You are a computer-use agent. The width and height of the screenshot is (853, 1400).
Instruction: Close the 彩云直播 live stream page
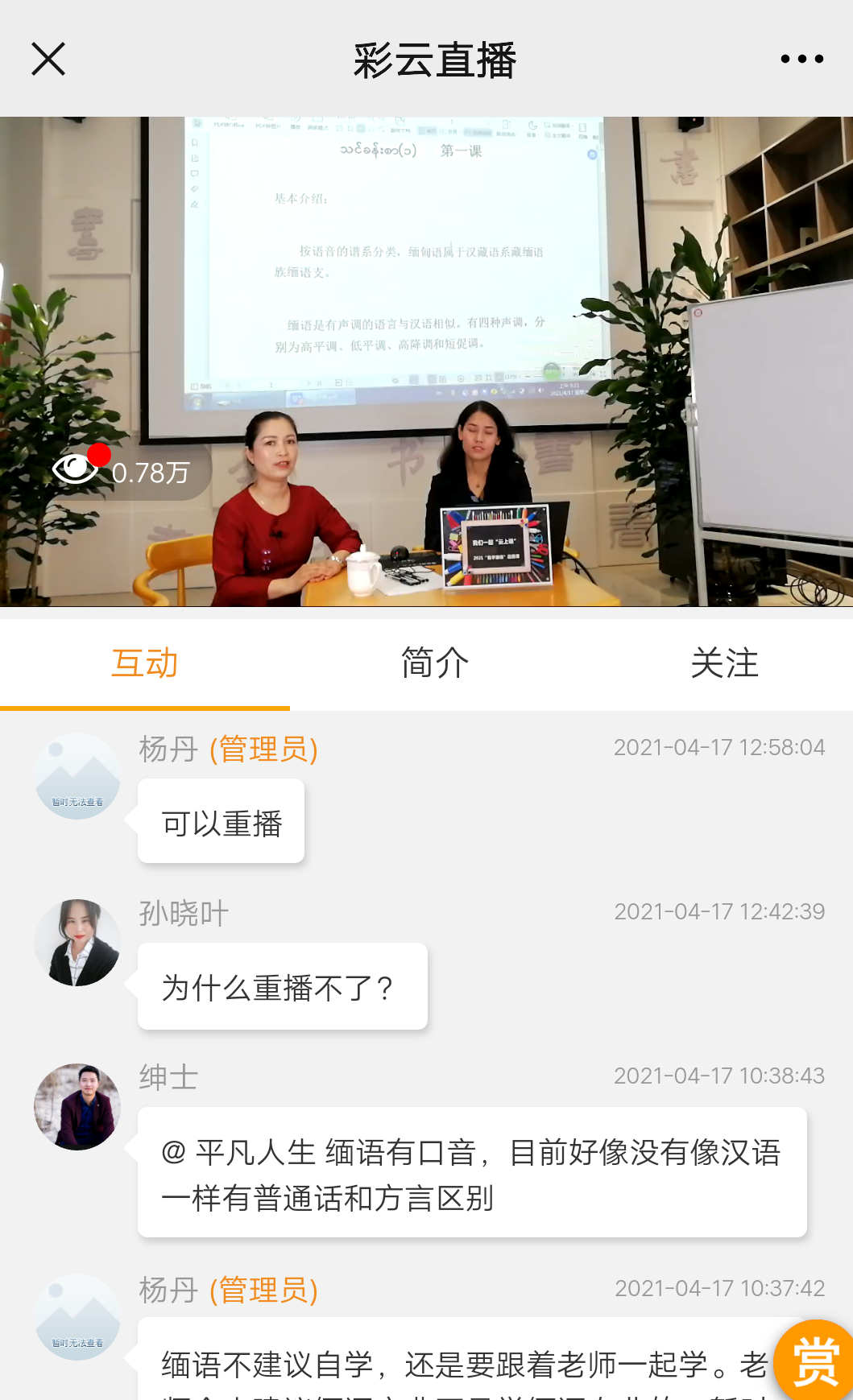(x=47, y=57)
